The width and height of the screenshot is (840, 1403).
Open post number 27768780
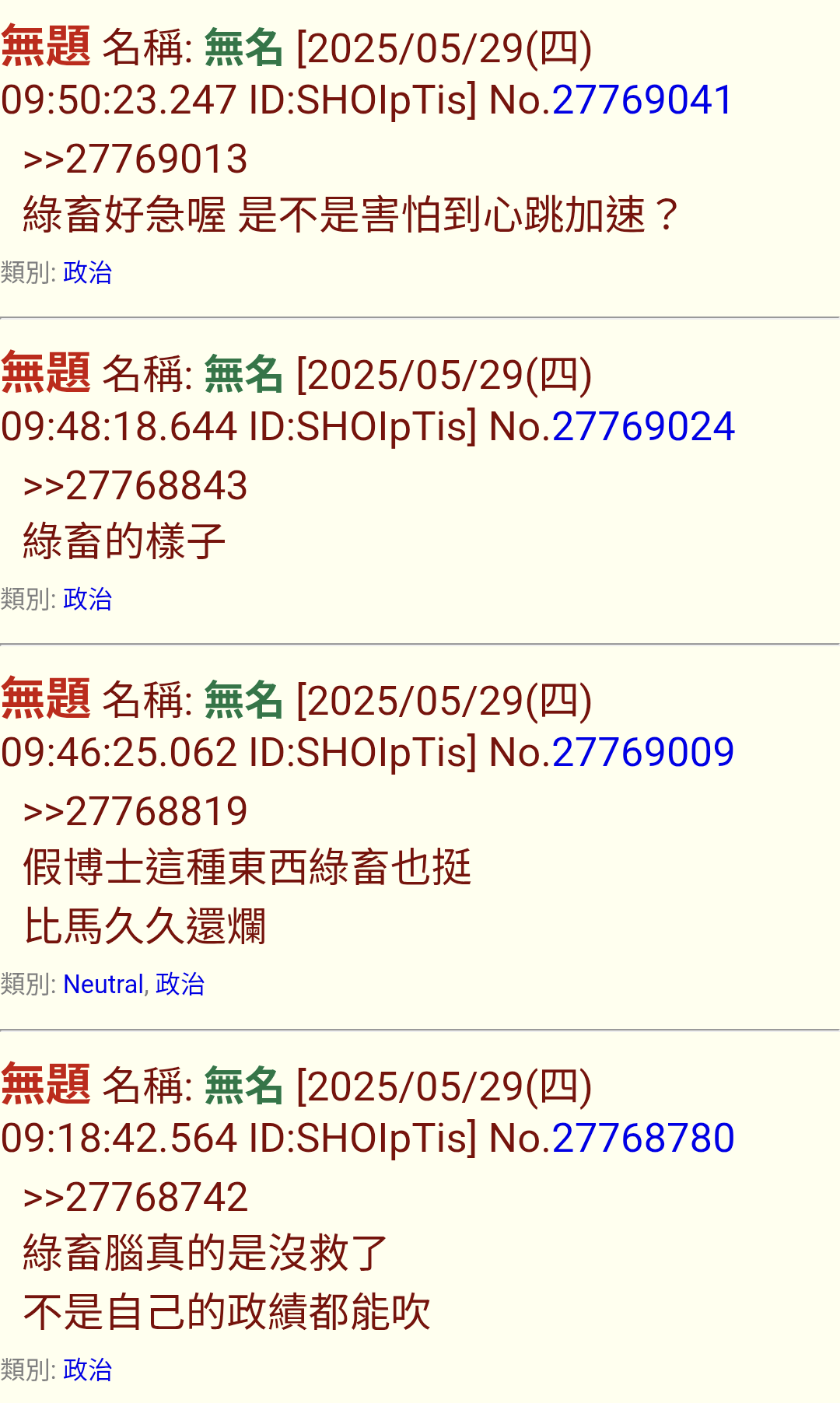coord(642,1139)
